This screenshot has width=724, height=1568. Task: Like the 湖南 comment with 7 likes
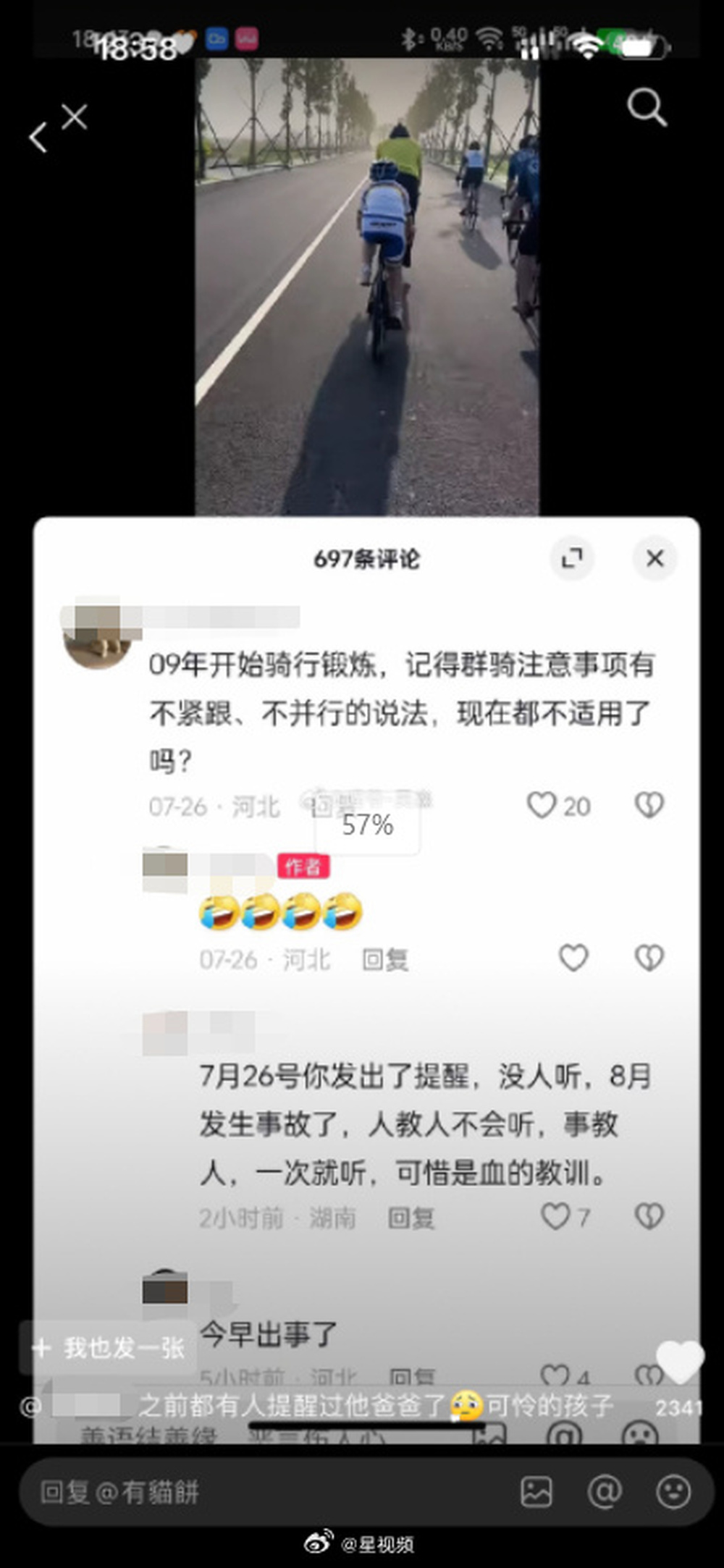click(556, 1217)
